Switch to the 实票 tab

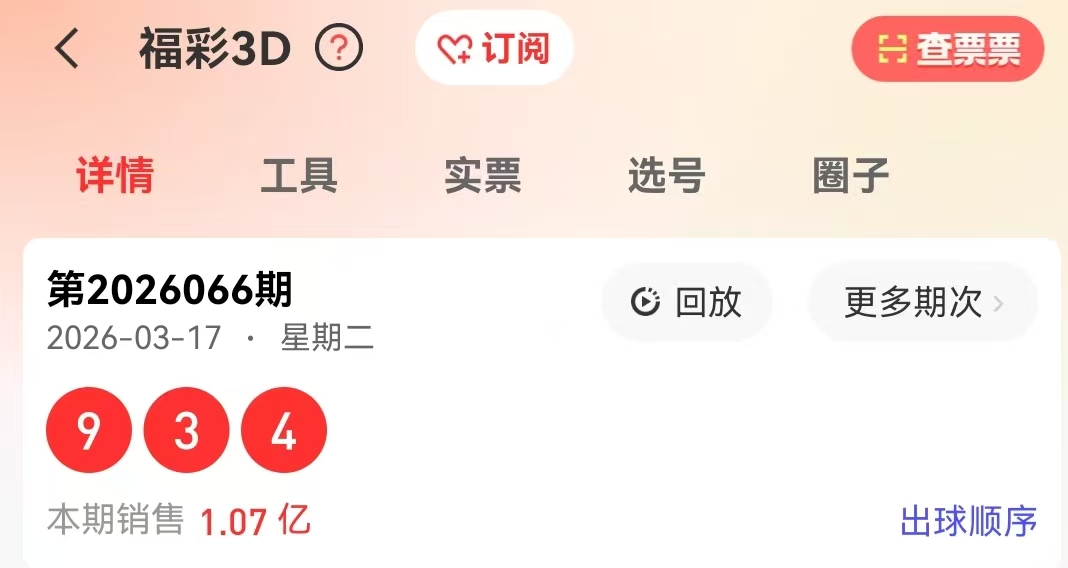click(x=483, y=176)
